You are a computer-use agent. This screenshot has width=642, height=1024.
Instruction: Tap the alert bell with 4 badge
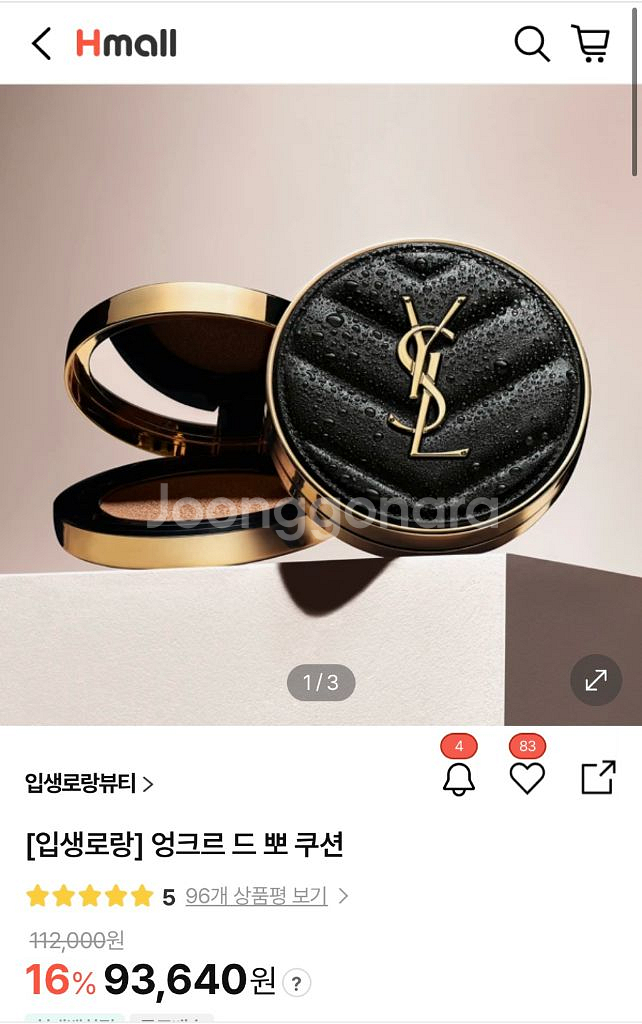459,778
